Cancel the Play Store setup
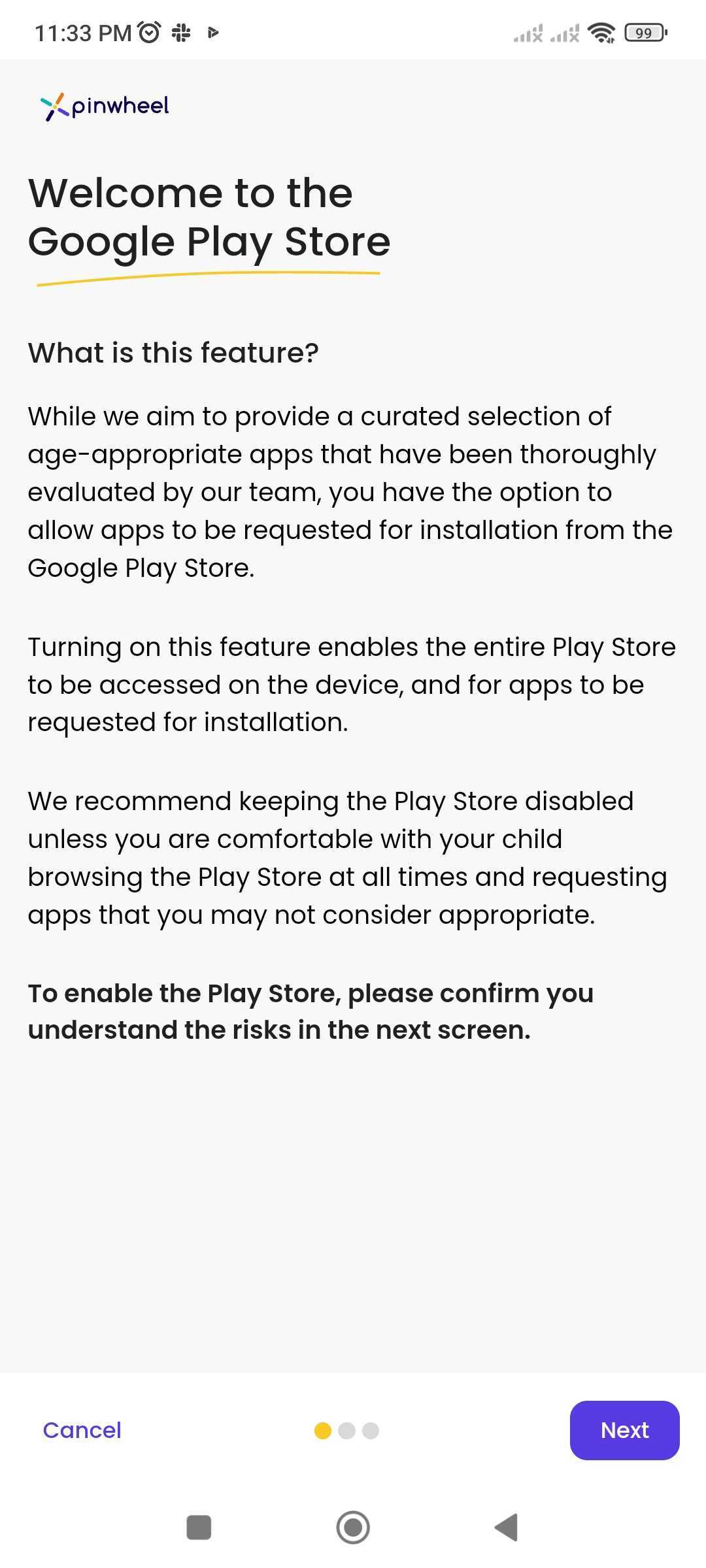 pos(82,1430)
